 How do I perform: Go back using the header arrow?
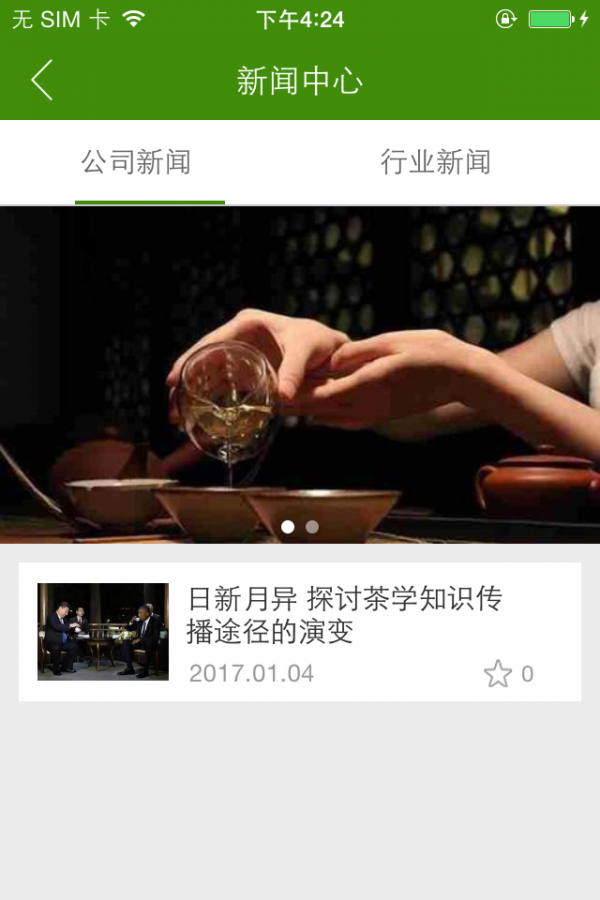coord(41,80)
